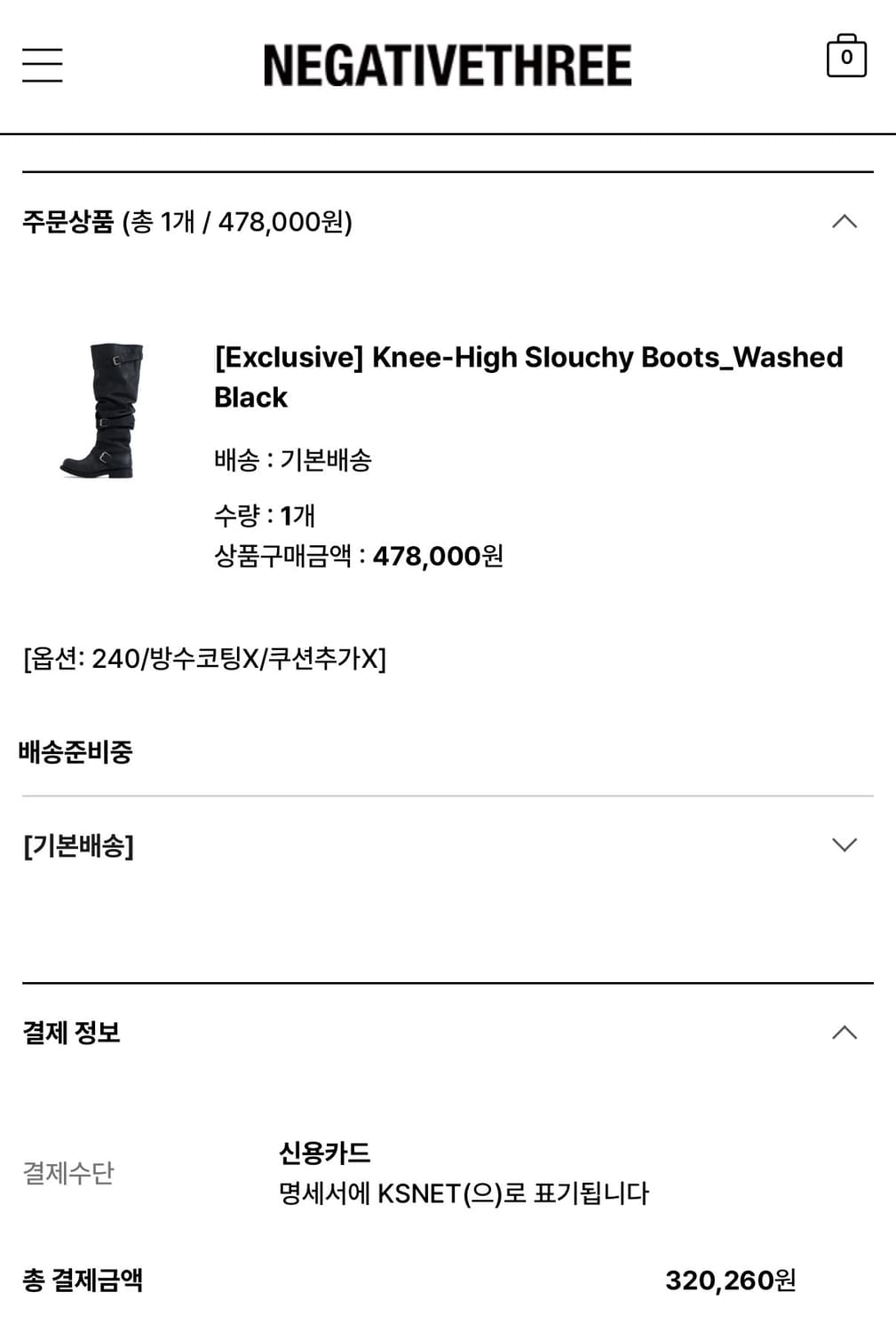Image resolution: width=896 pixels, height=1332 pixels.
Task: Collapse the 결제 정보 payment section
Action: click(x=845, y=1032)
